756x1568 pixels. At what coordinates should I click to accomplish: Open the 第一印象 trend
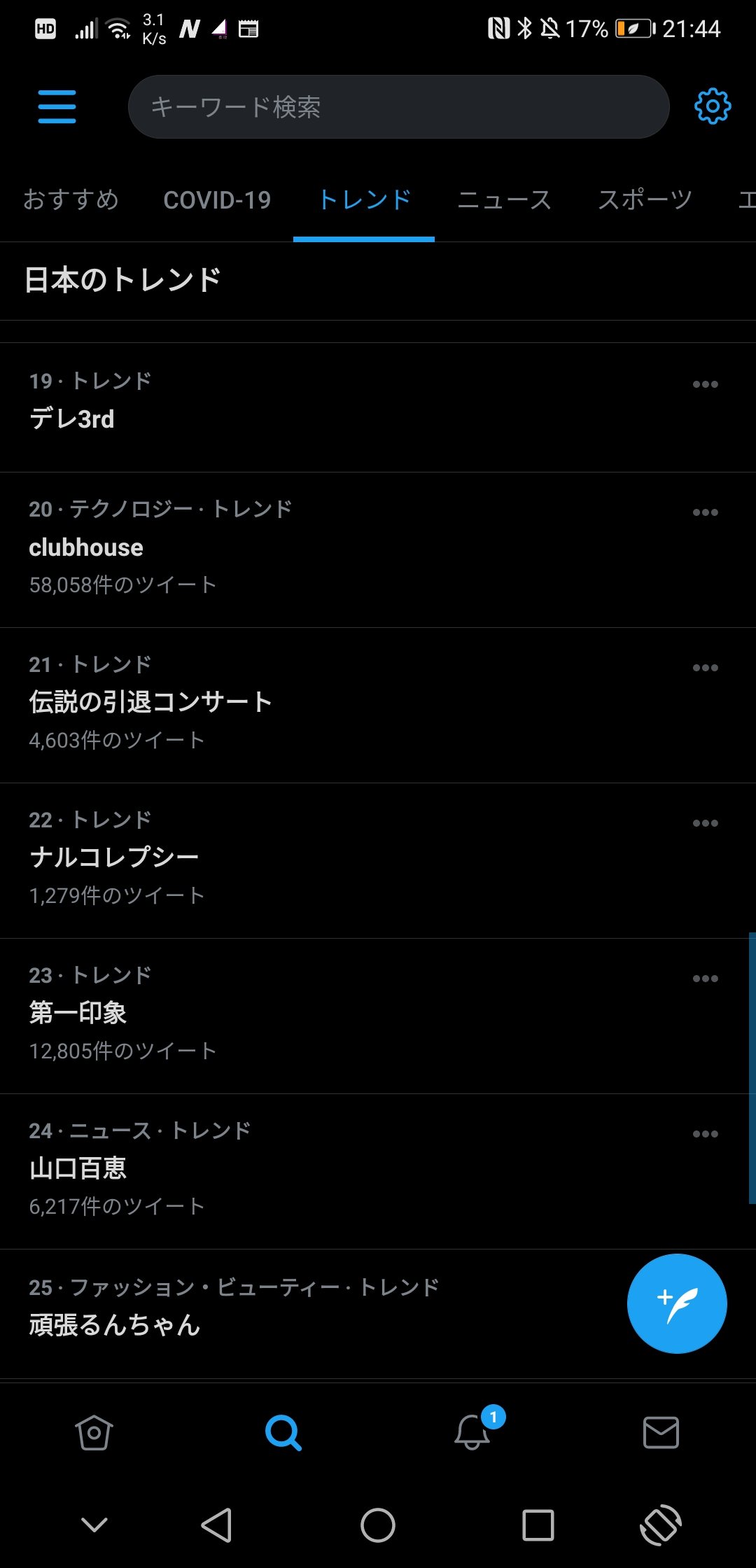378,1016
